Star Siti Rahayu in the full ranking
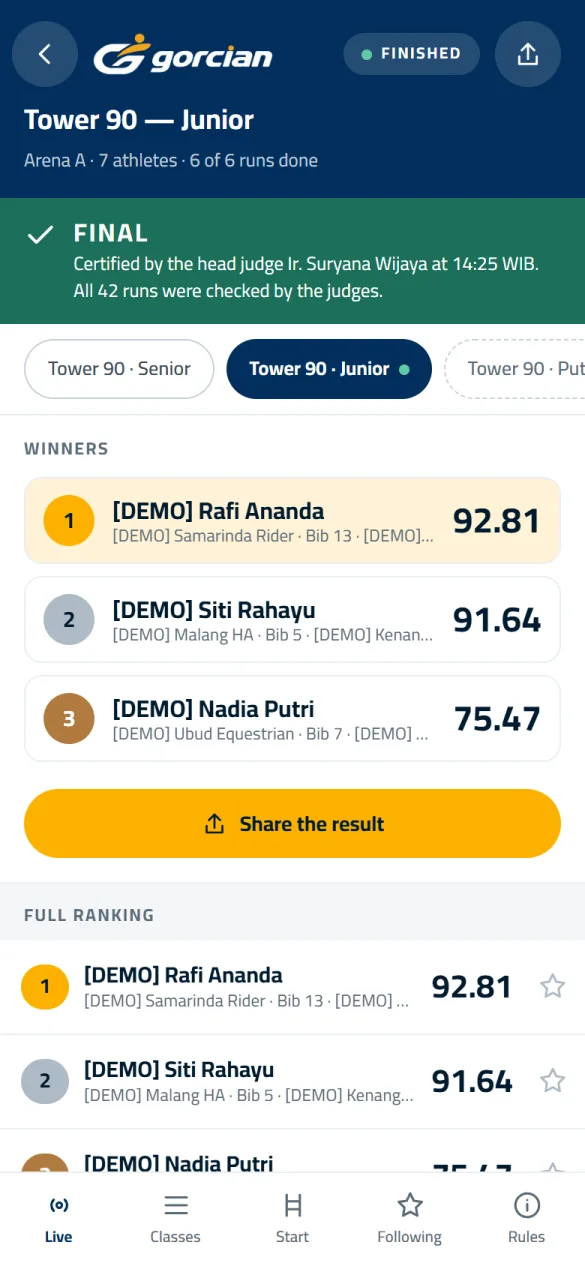585x1266 pixels. coord(553,1081)
